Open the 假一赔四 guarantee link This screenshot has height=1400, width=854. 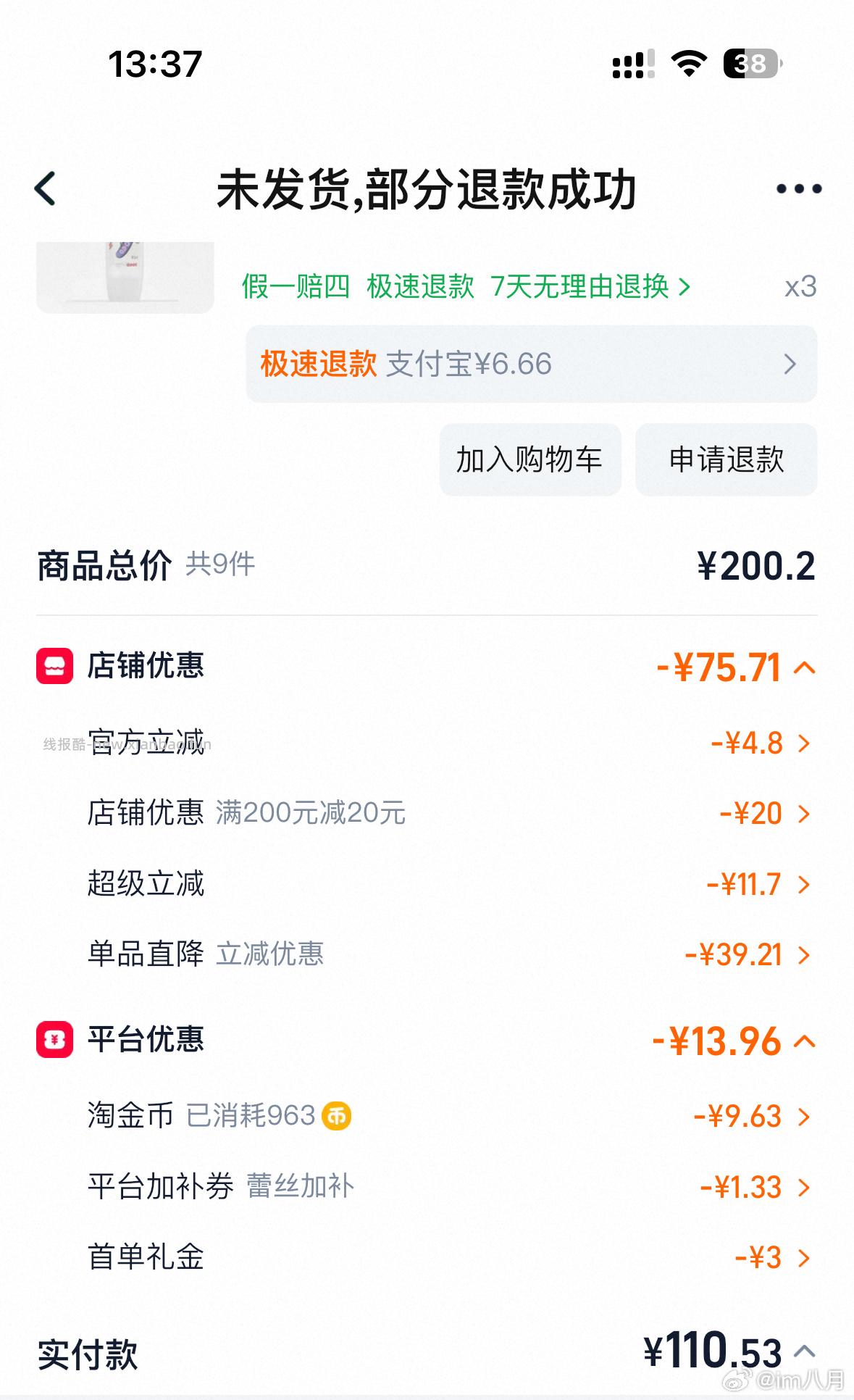click(x=294, y=287)
